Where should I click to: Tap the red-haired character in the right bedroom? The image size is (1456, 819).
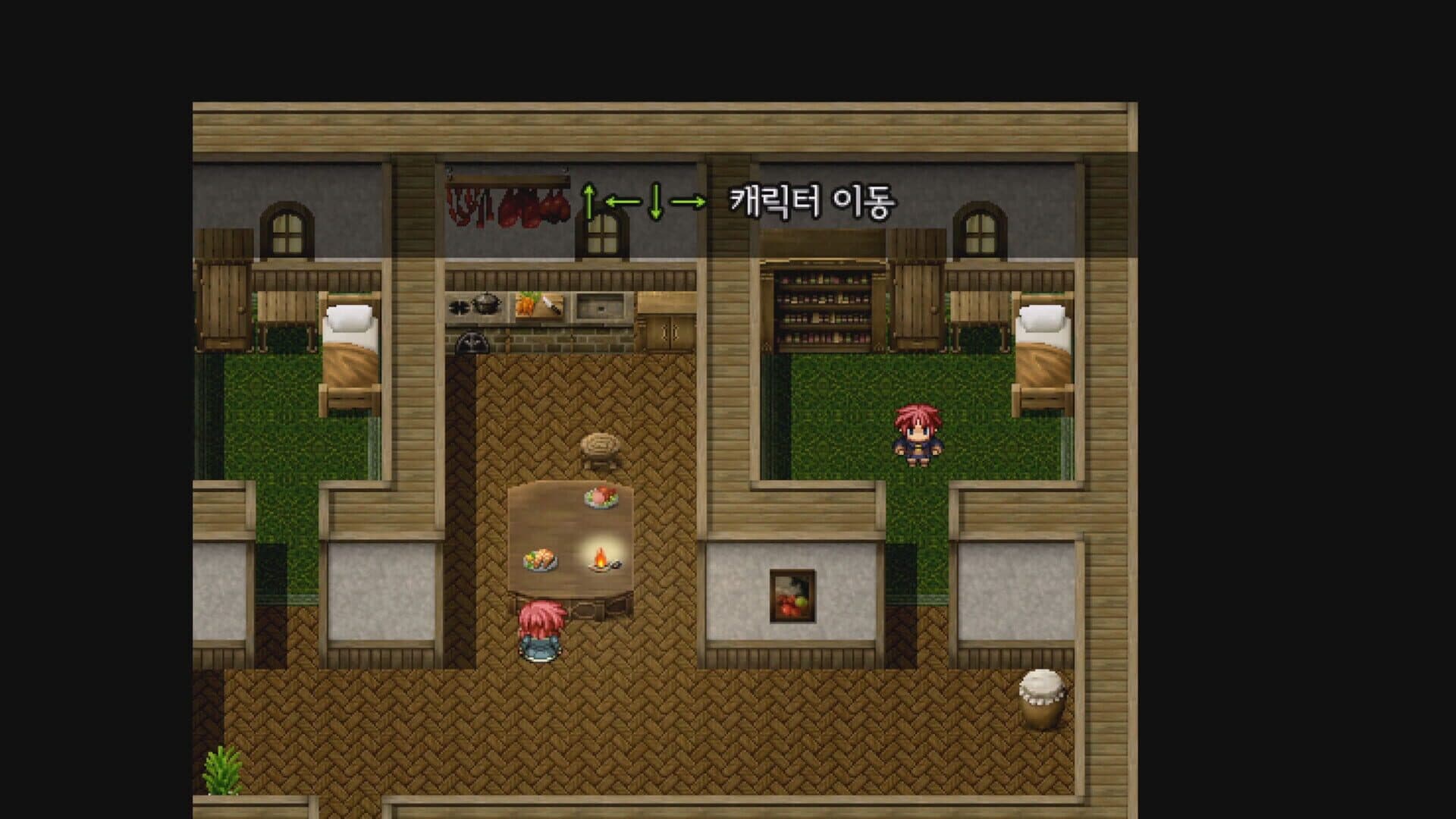[x=918, y=435]
